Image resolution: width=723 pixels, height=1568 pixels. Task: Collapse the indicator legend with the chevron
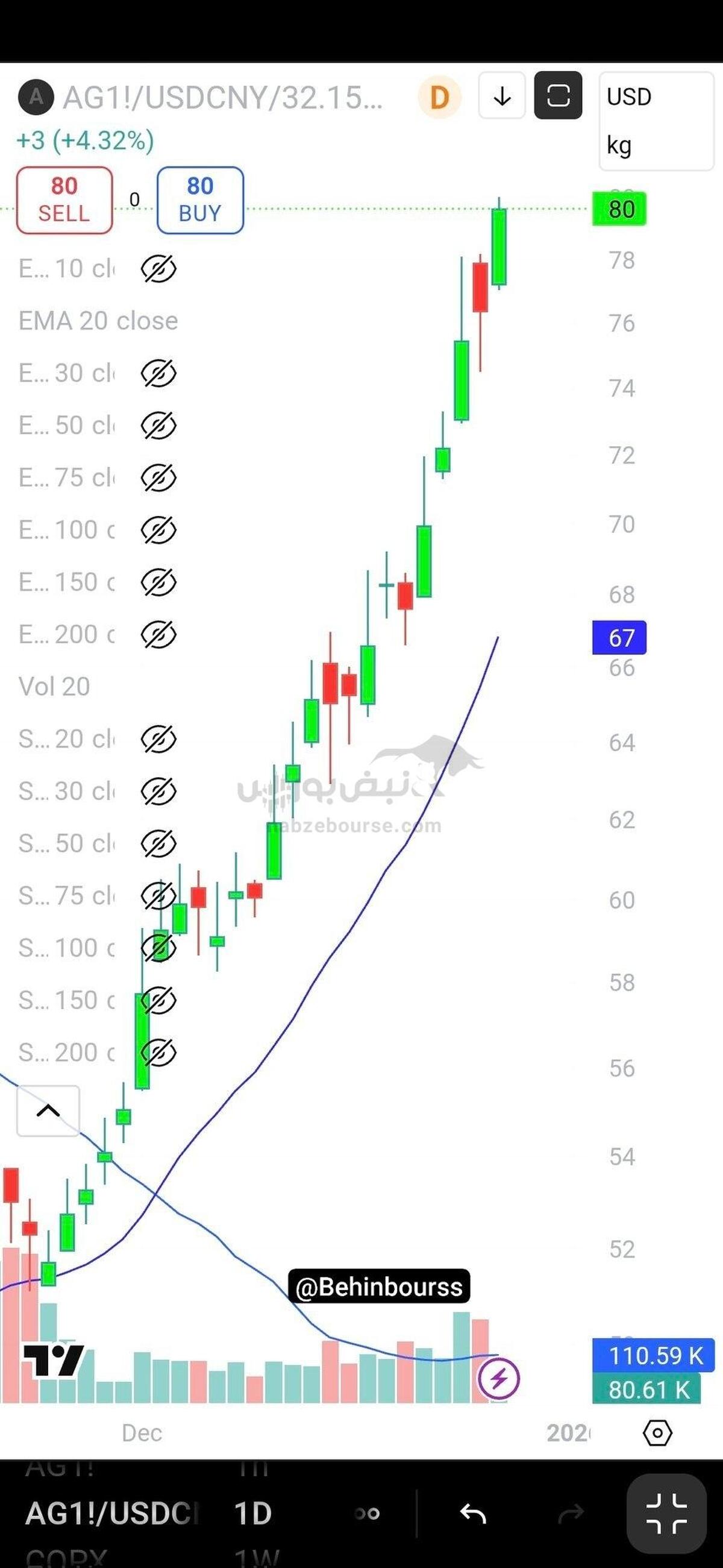(x=48, y=1111)
